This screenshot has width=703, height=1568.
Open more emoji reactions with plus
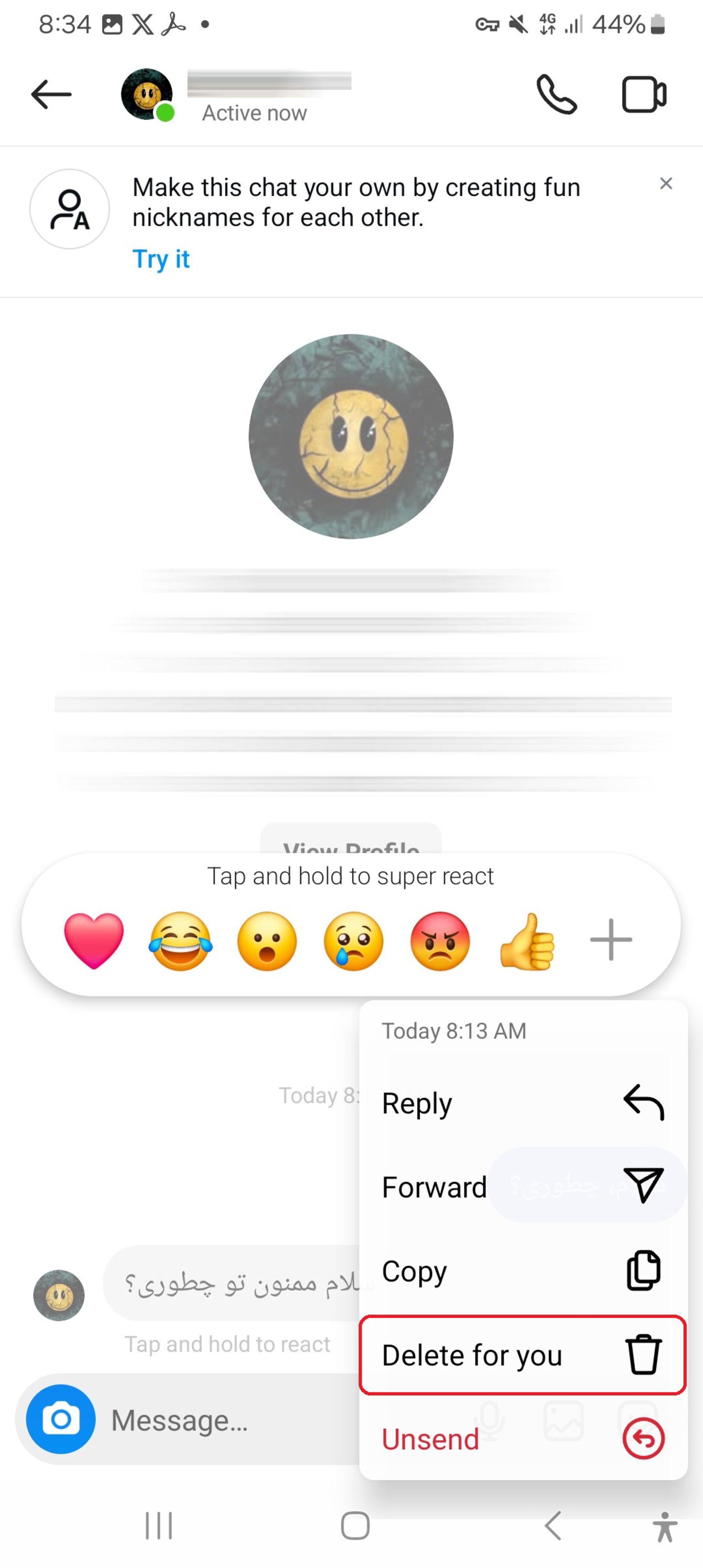pos(610,940)
